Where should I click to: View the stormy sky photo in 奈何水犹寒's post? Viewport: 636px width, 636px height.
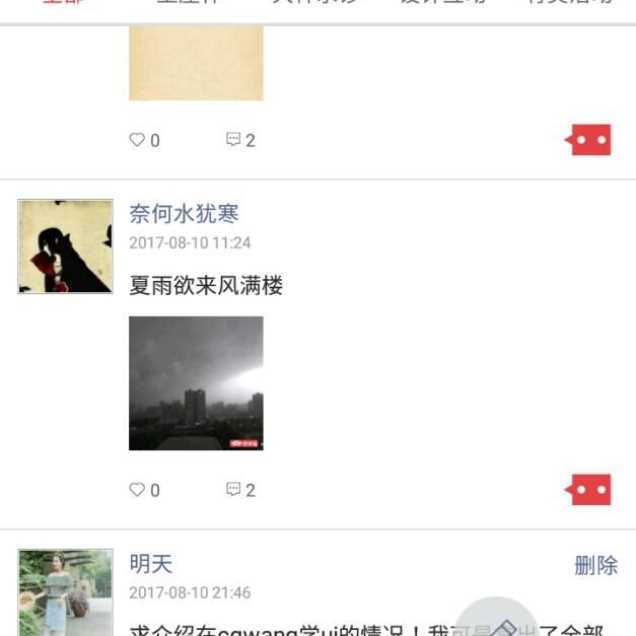tap(196, 383)
